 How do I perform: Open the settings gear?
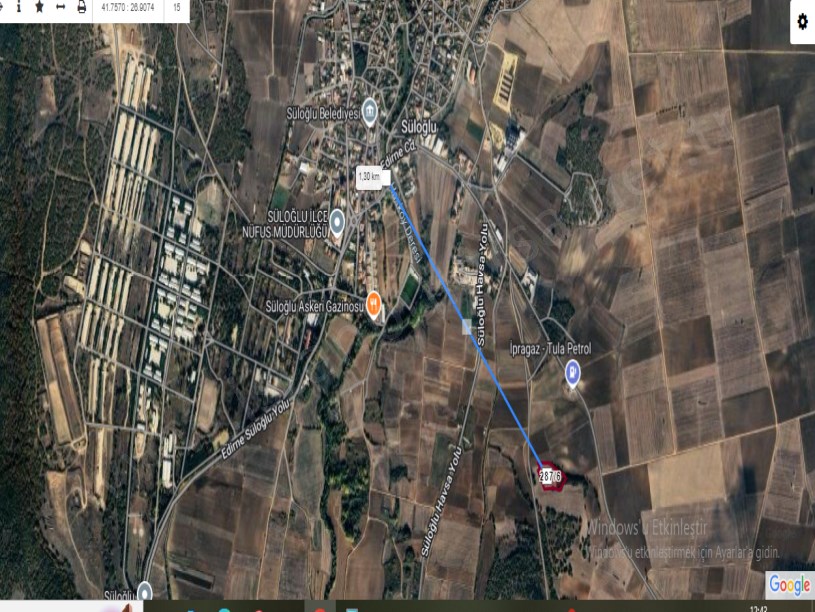pos(802,21)
